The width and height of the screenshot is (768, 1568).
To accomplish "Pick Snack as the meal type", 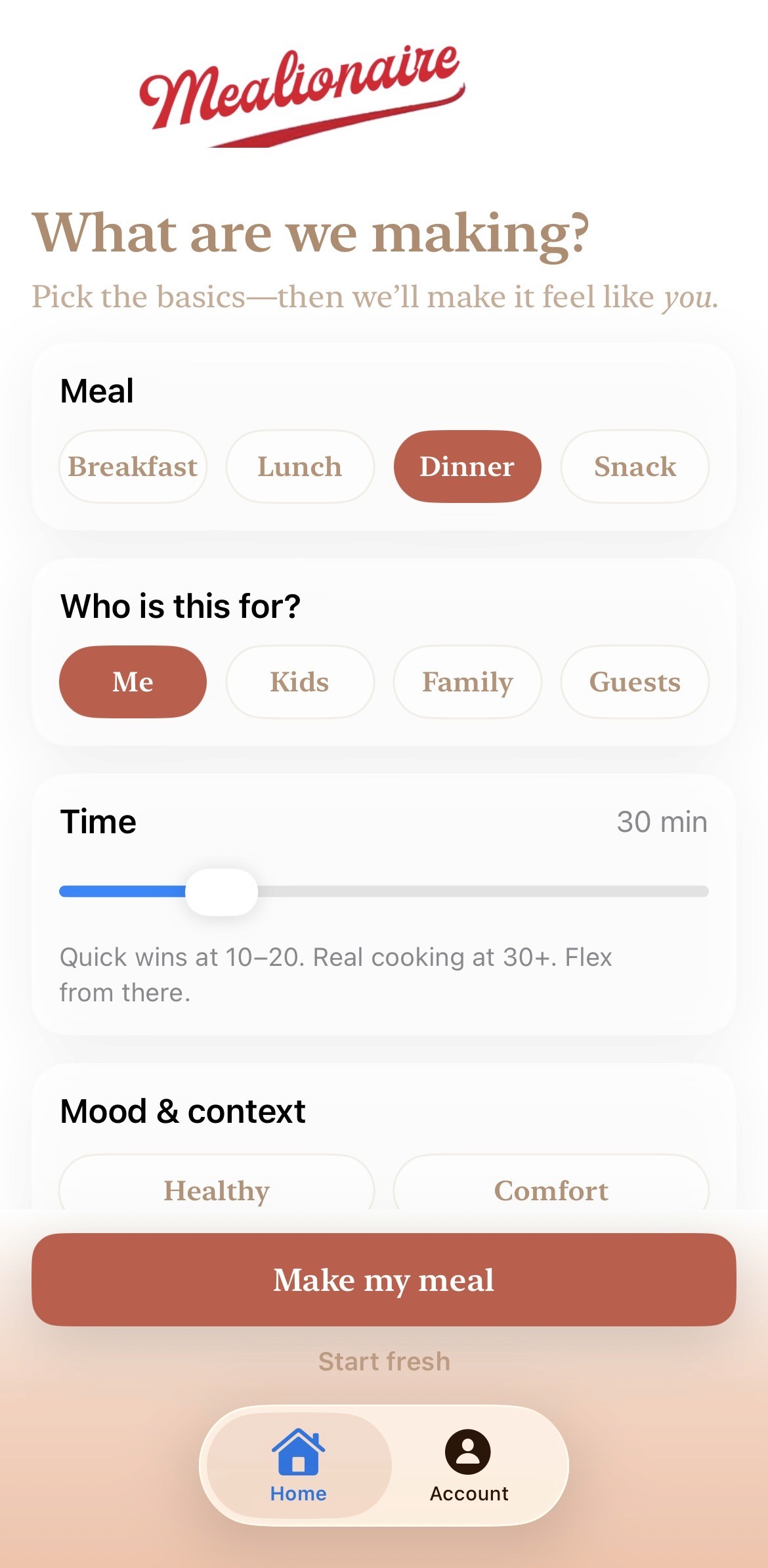I will click(x=635, y=466).
